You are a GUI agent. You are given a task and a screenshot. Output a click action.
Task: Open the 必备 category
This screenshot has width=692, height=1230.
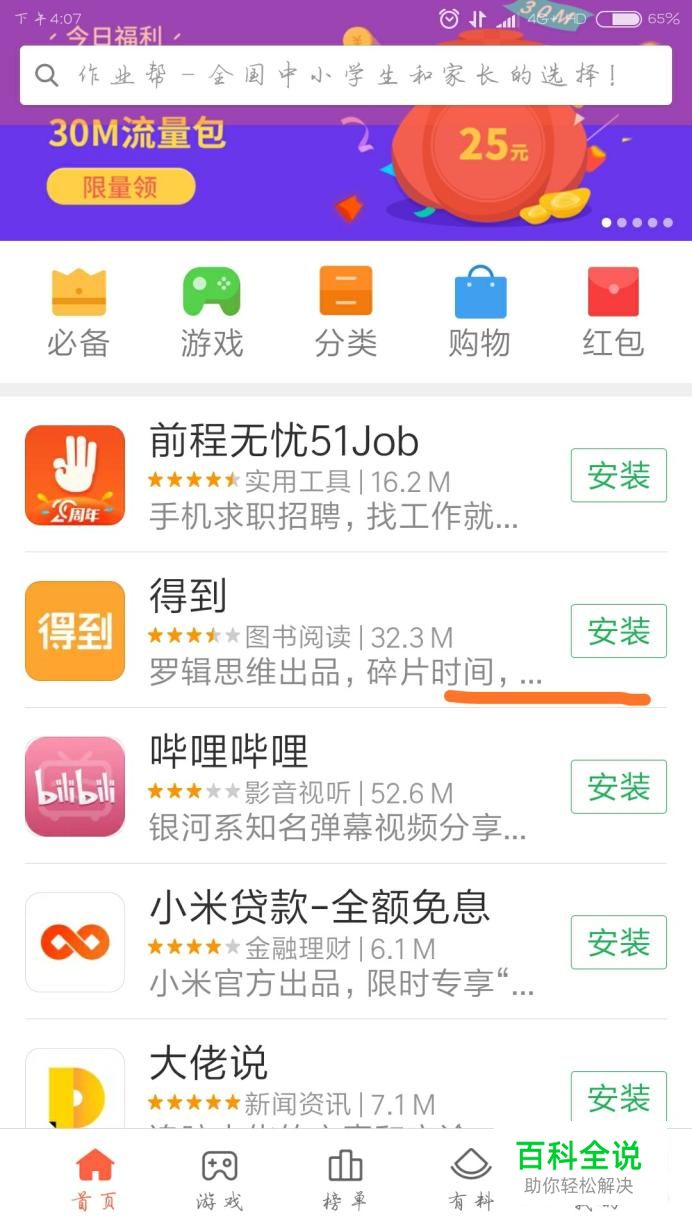pyautogui.click(x=78, y=311)
